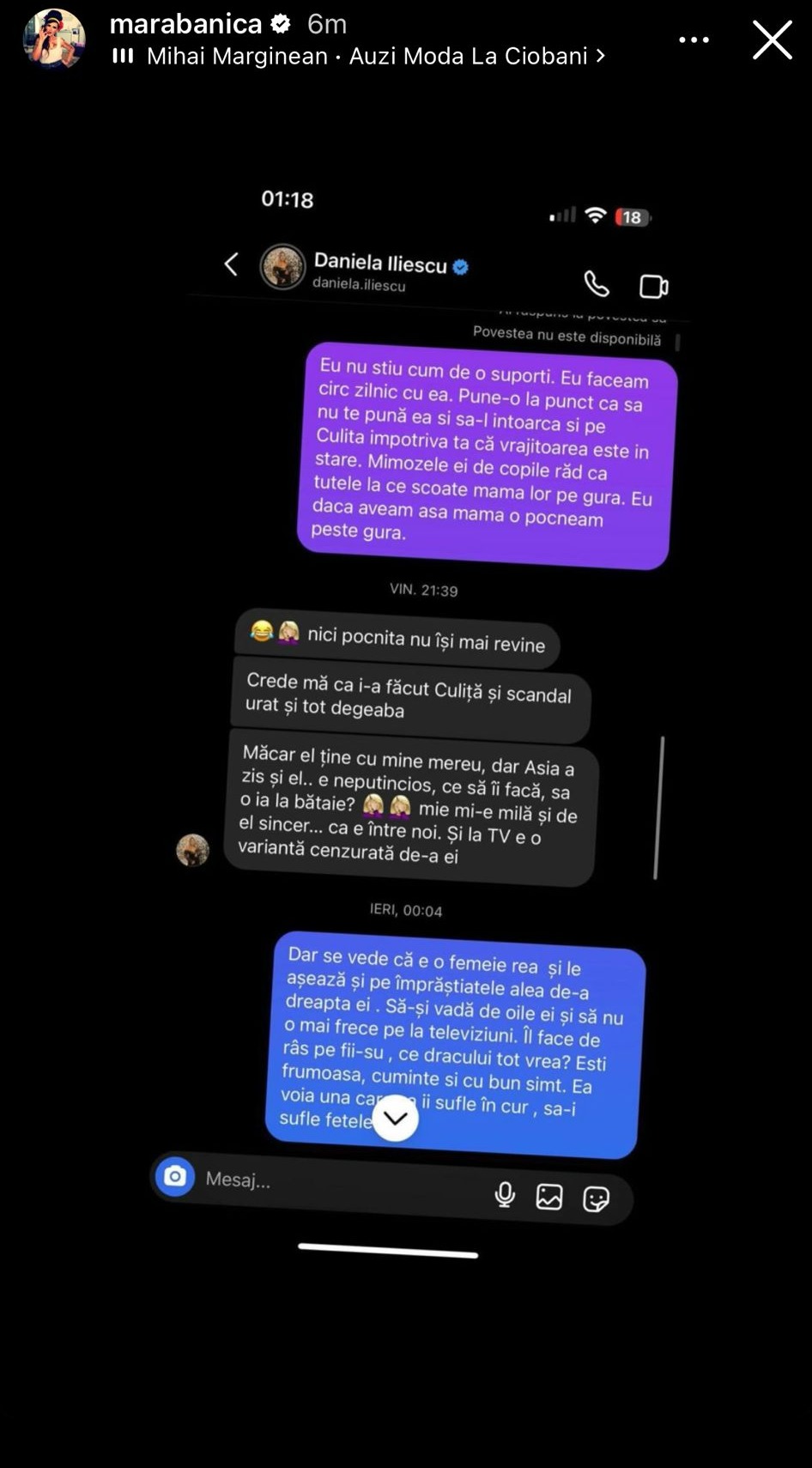Open marabanica's profile picture
812x1468 pixels.
(x=54, y=39)
